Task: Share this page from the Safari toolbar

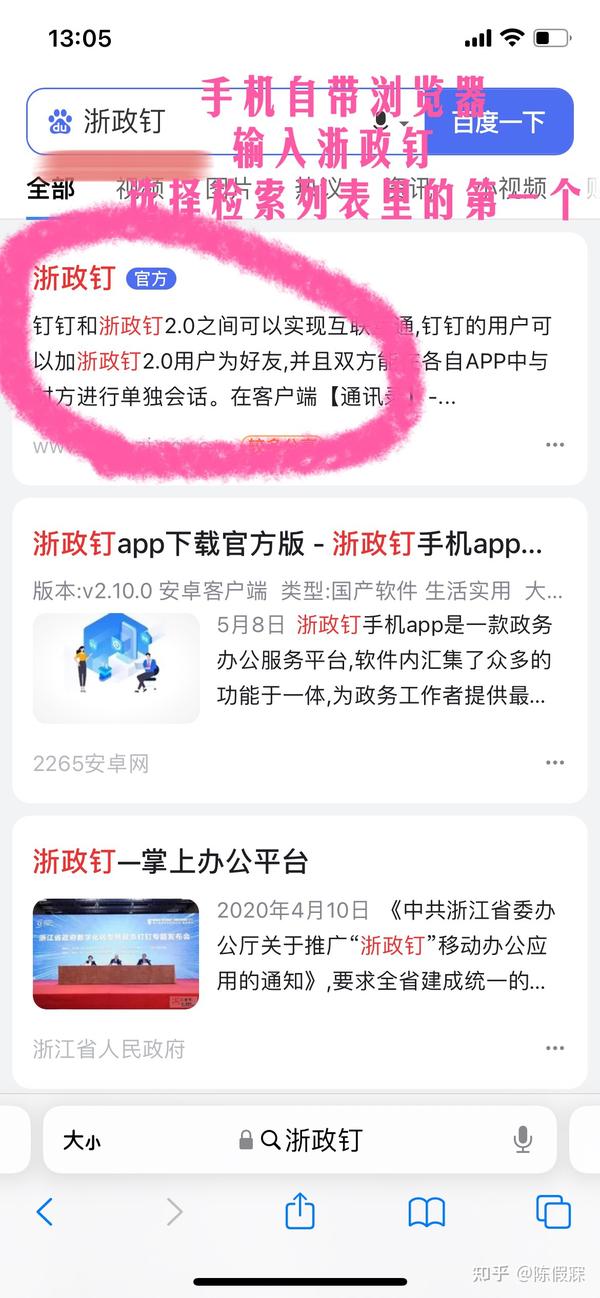Action: 300,1211
